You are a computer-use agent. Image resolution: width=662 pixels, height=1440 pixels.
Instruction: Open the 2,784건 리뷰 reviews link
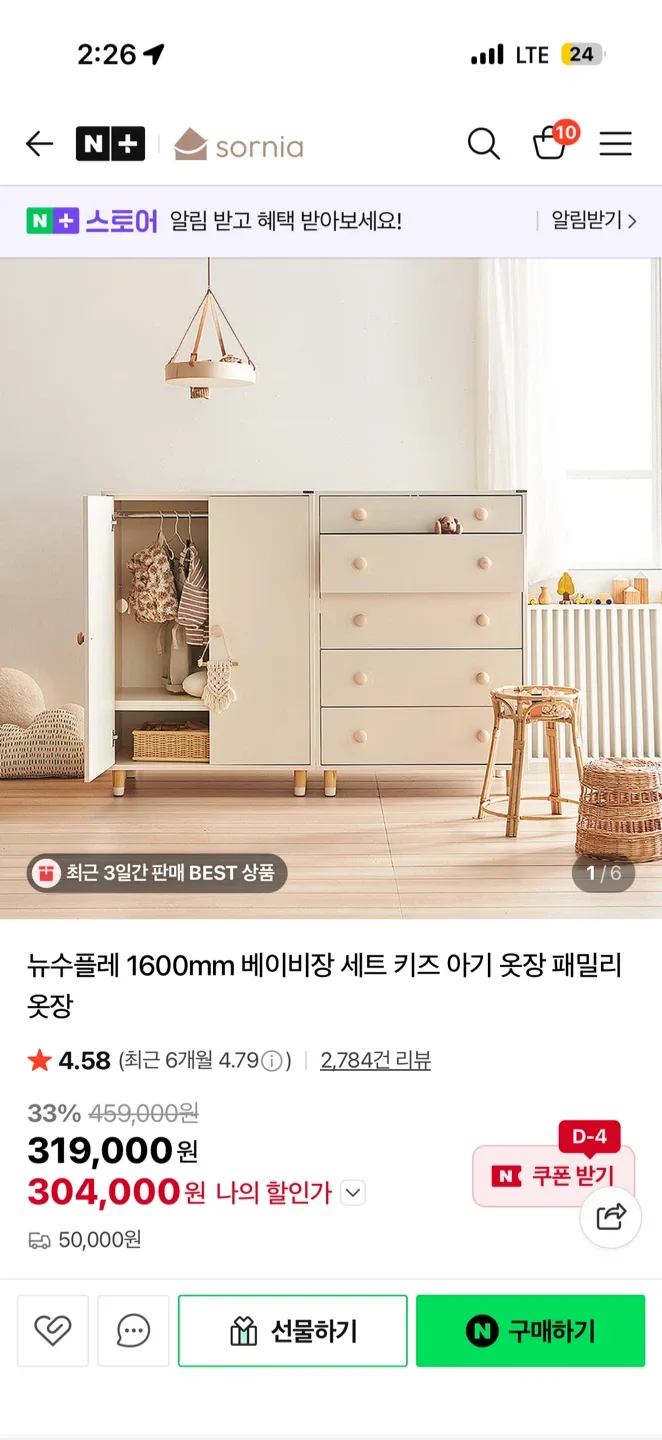click(x=375, y=1061)
